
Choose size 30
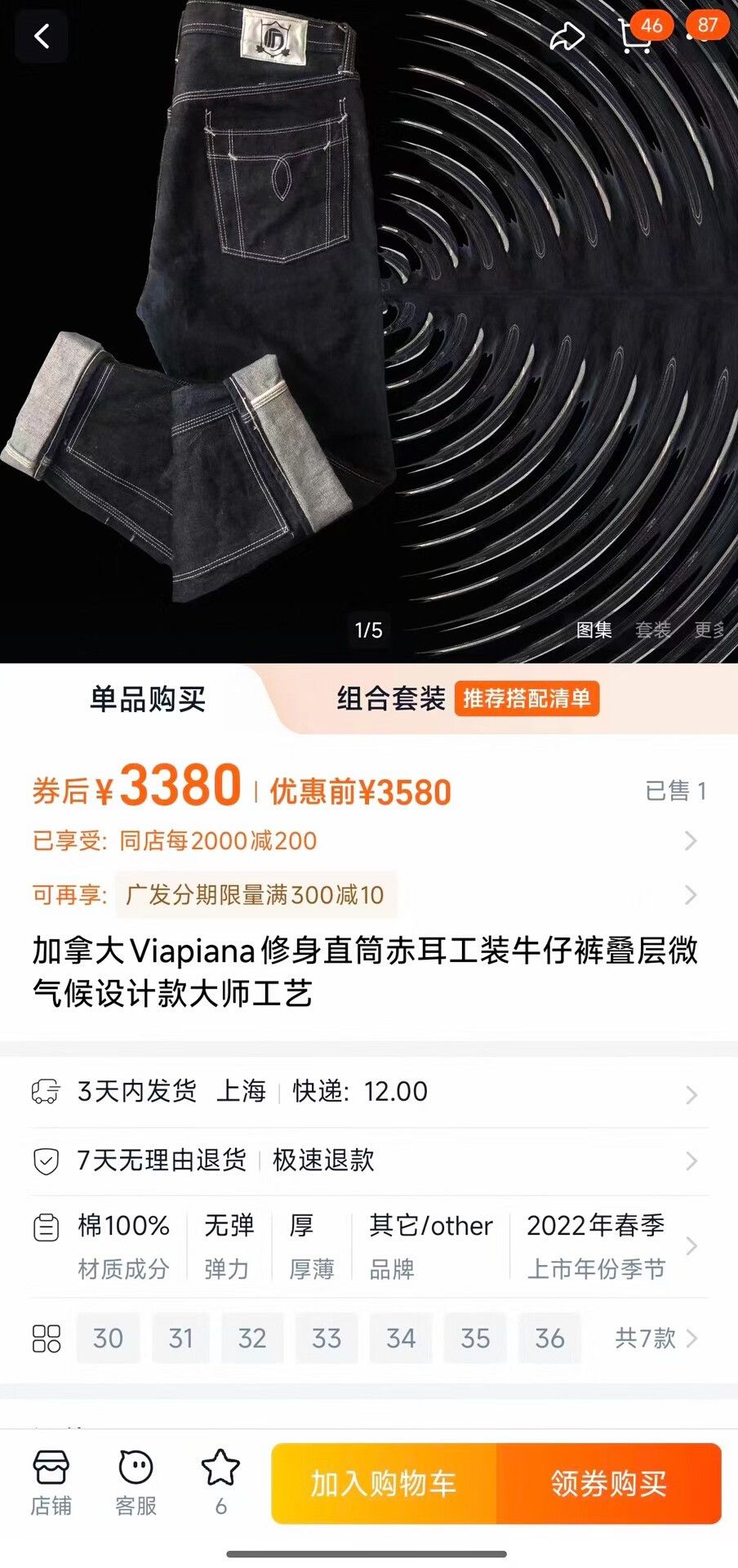[108, 1339]
